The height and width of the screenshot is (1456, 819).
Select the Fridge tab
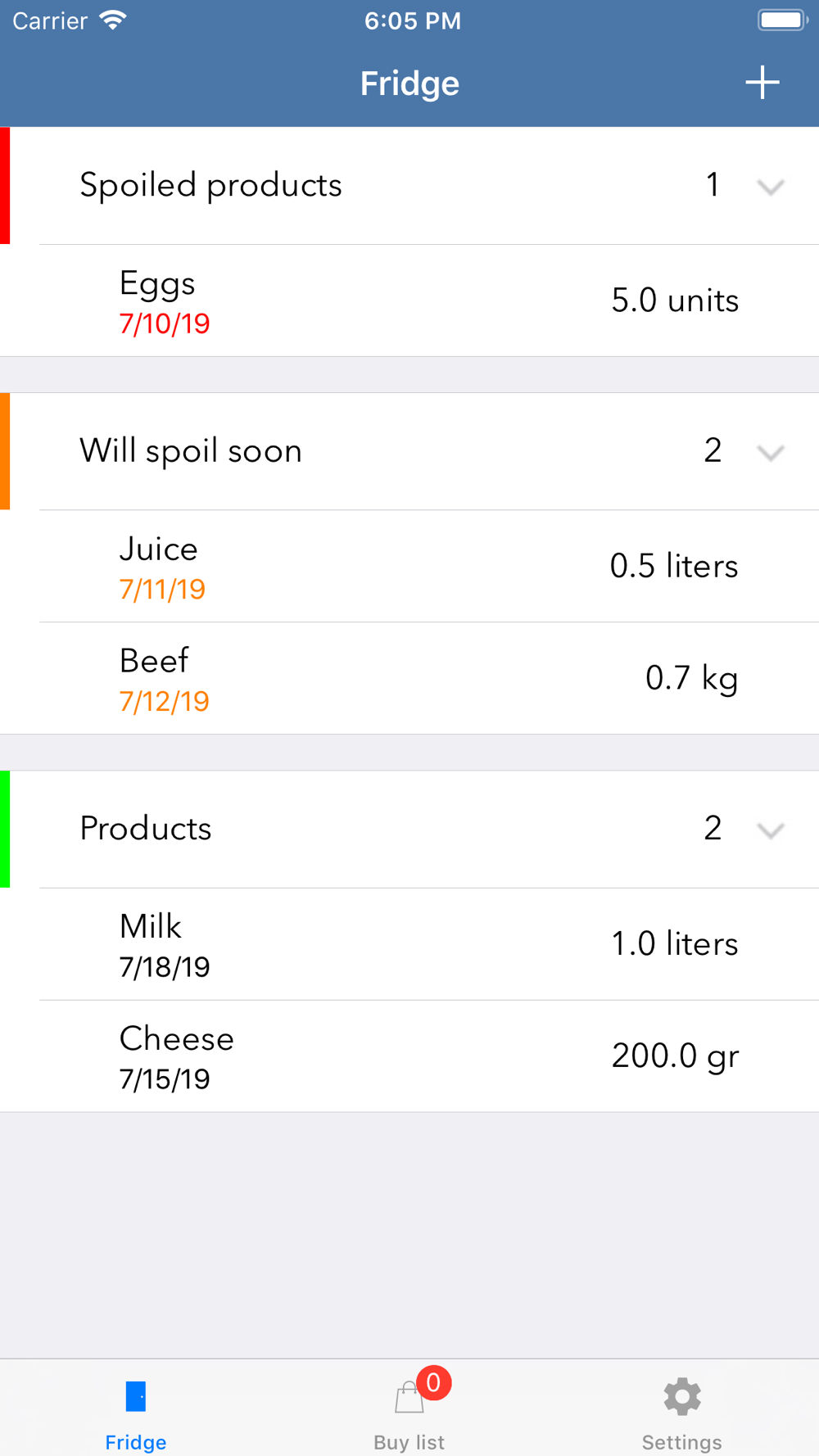coord(136,1409)
